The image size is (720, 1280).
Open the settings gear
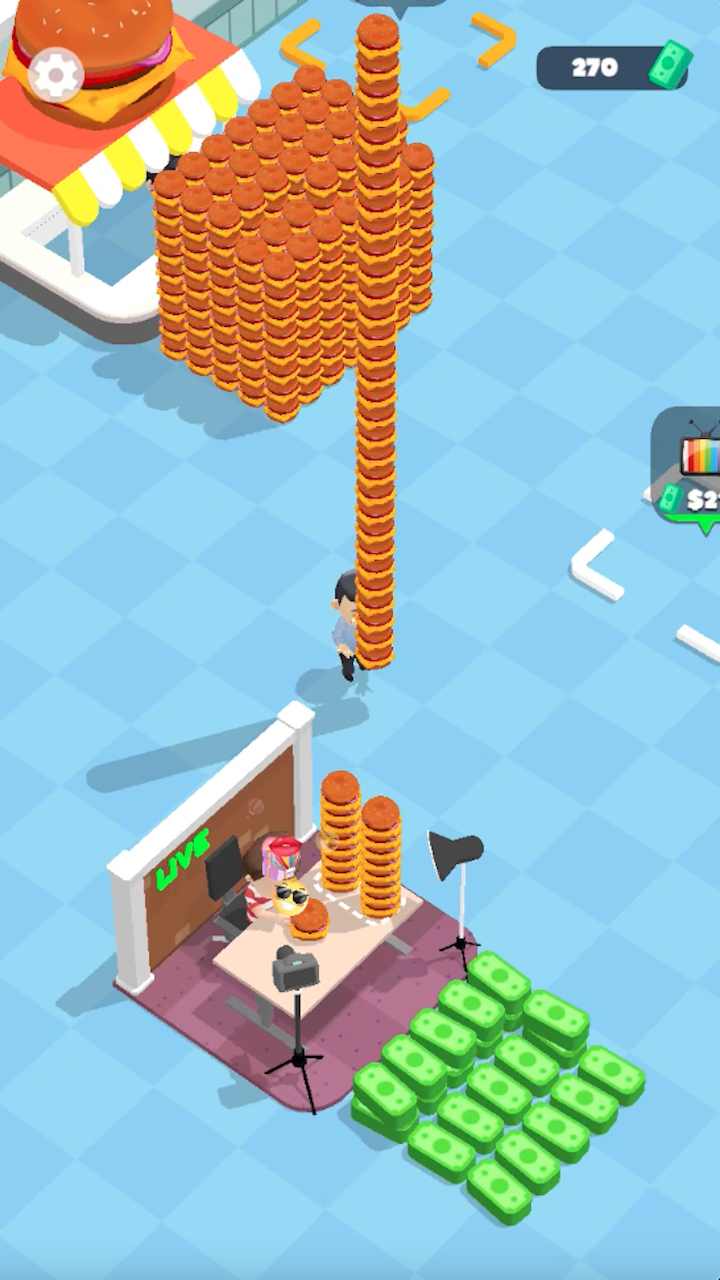click(57, 74)
